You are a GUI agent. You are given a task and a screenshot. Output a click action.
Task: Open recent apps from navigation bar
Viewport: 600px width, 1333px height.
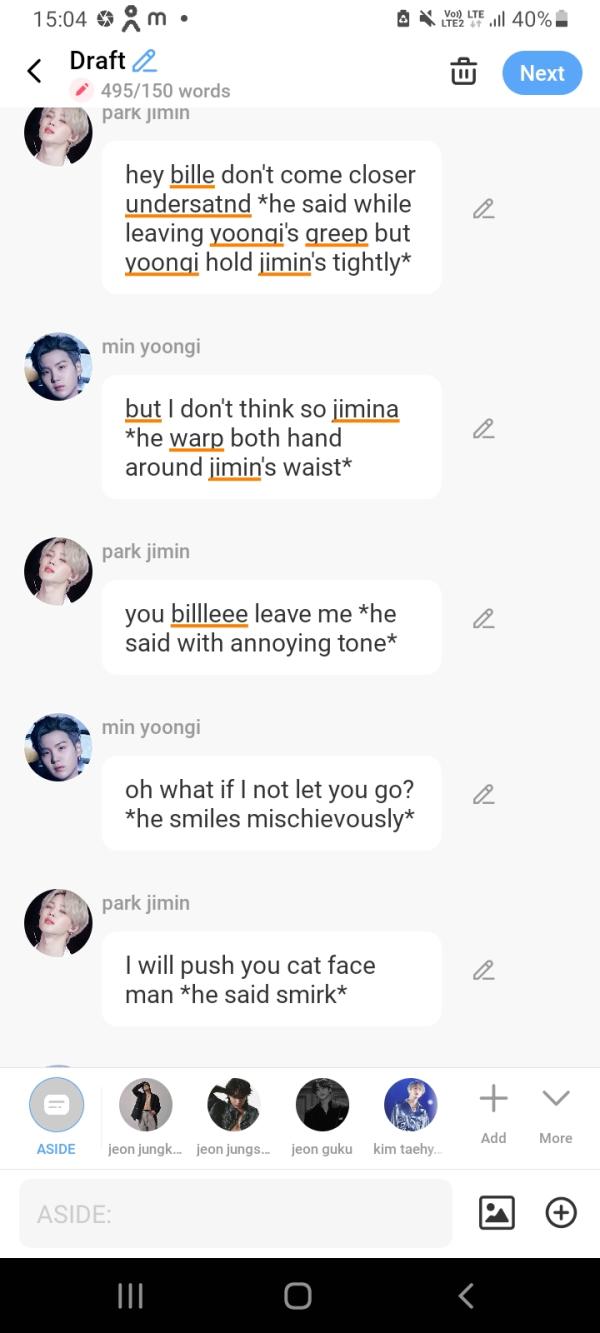(x=130, y=1296)
